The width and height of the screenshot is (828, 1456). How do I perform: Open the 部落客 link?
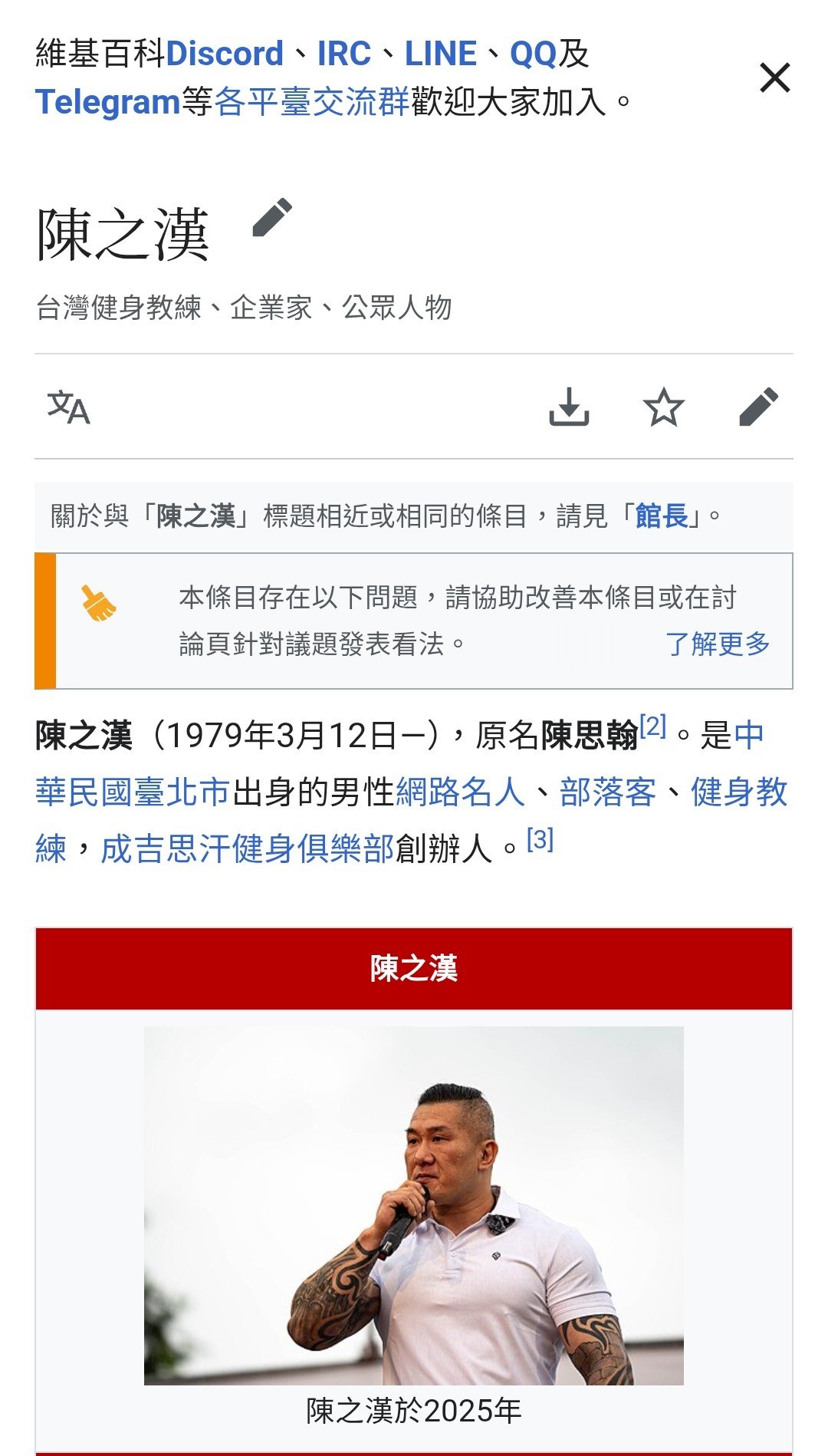(608, 792)
